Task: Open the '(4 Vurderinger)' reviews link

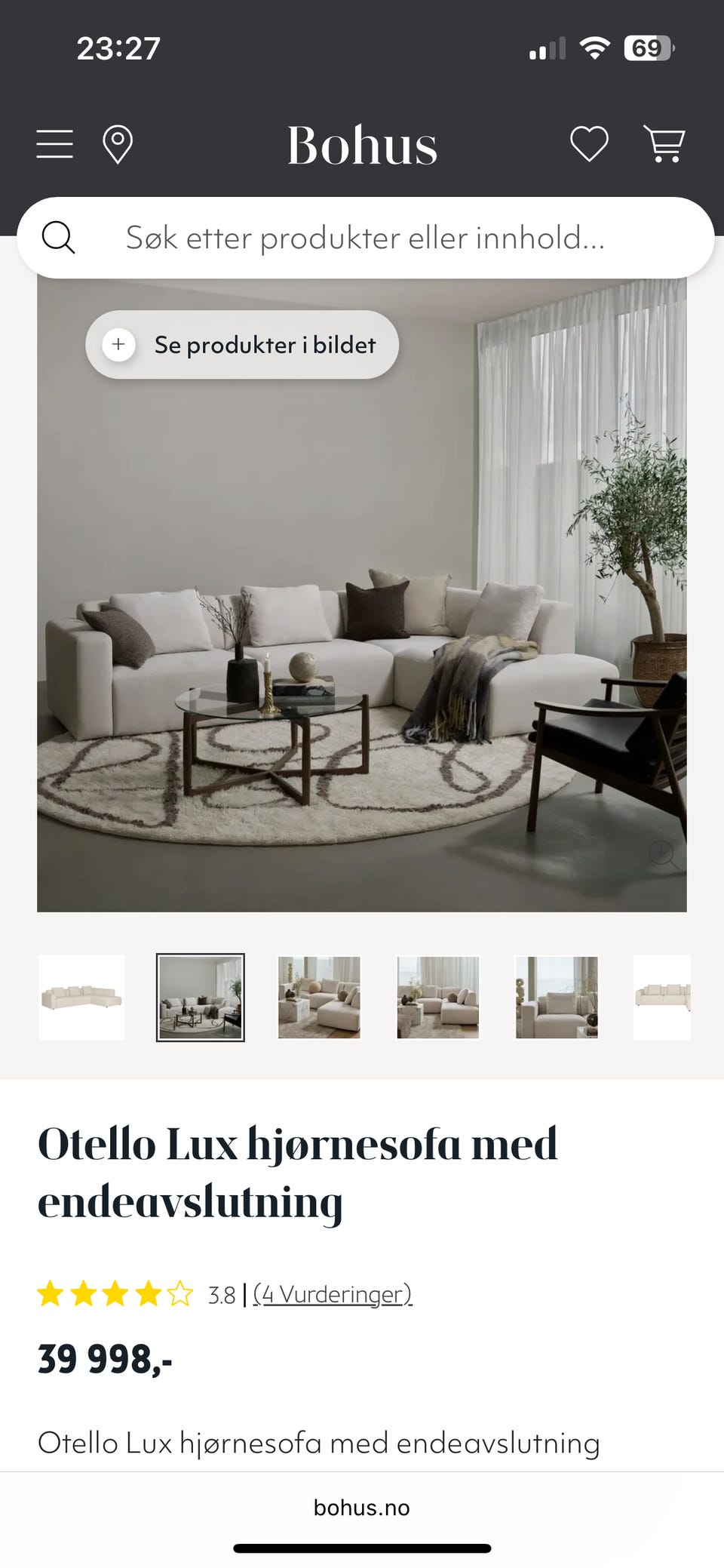Action: click(333, 1294)
